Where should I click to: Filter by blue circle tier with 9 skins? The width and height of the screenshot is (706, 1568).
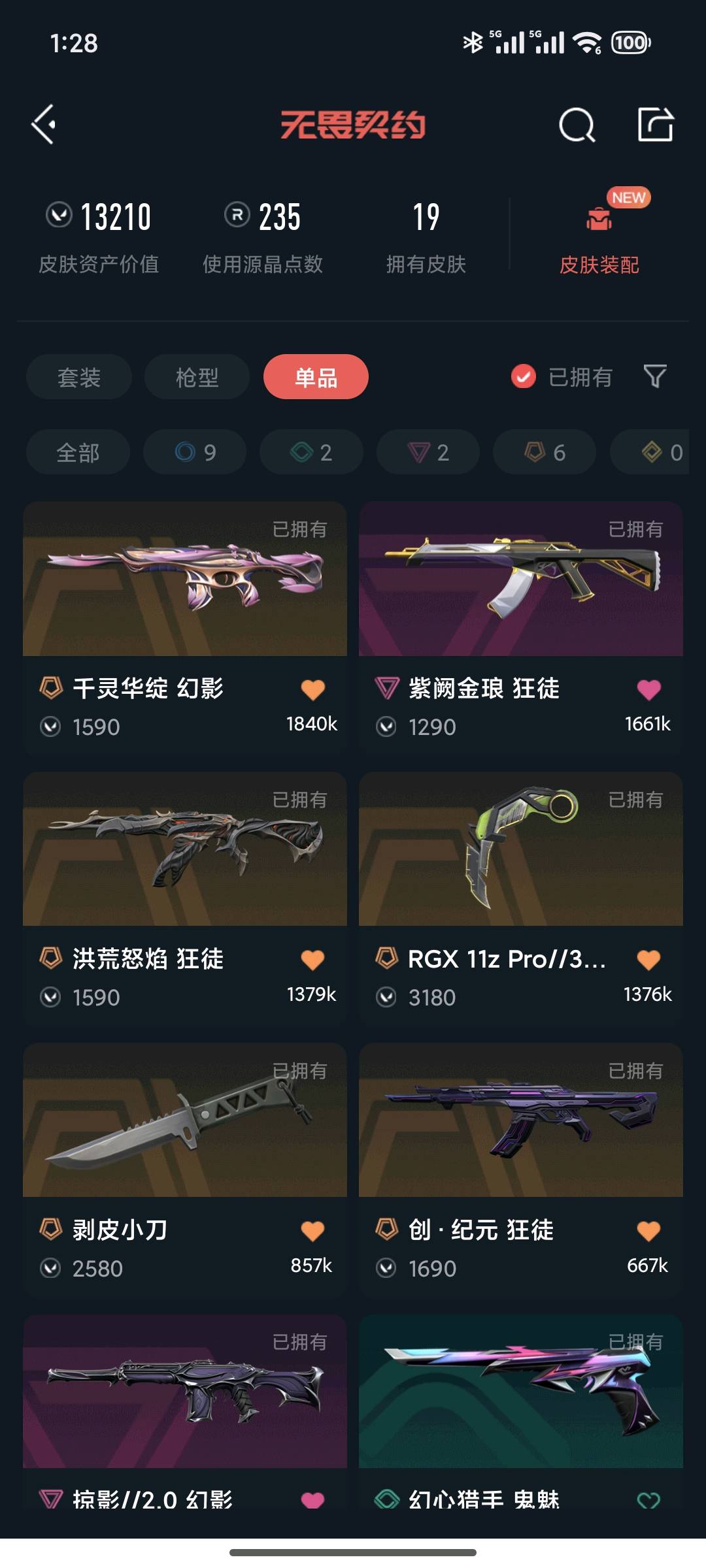click(x=195, y=452)
